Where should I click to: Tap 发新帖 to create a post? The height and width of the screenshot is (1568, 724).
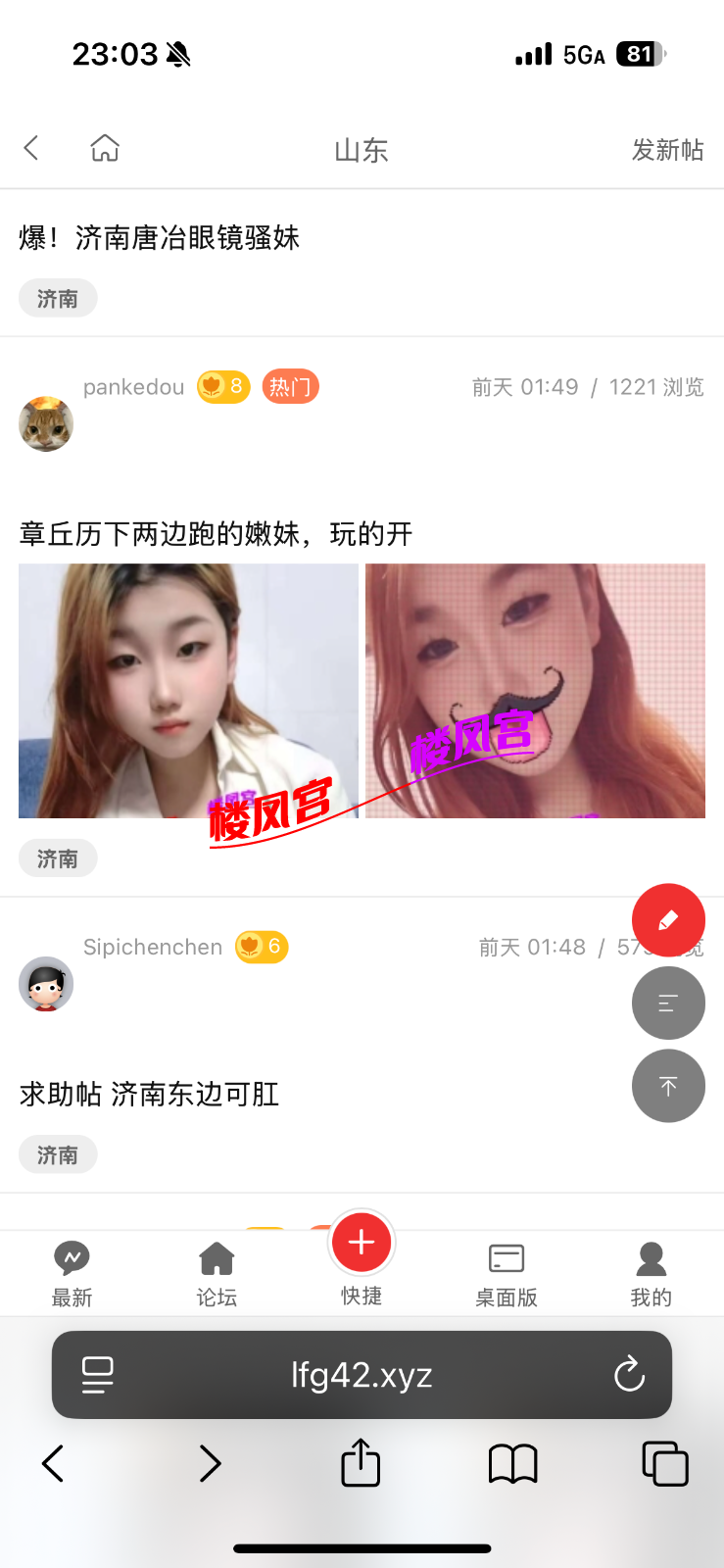667,150
